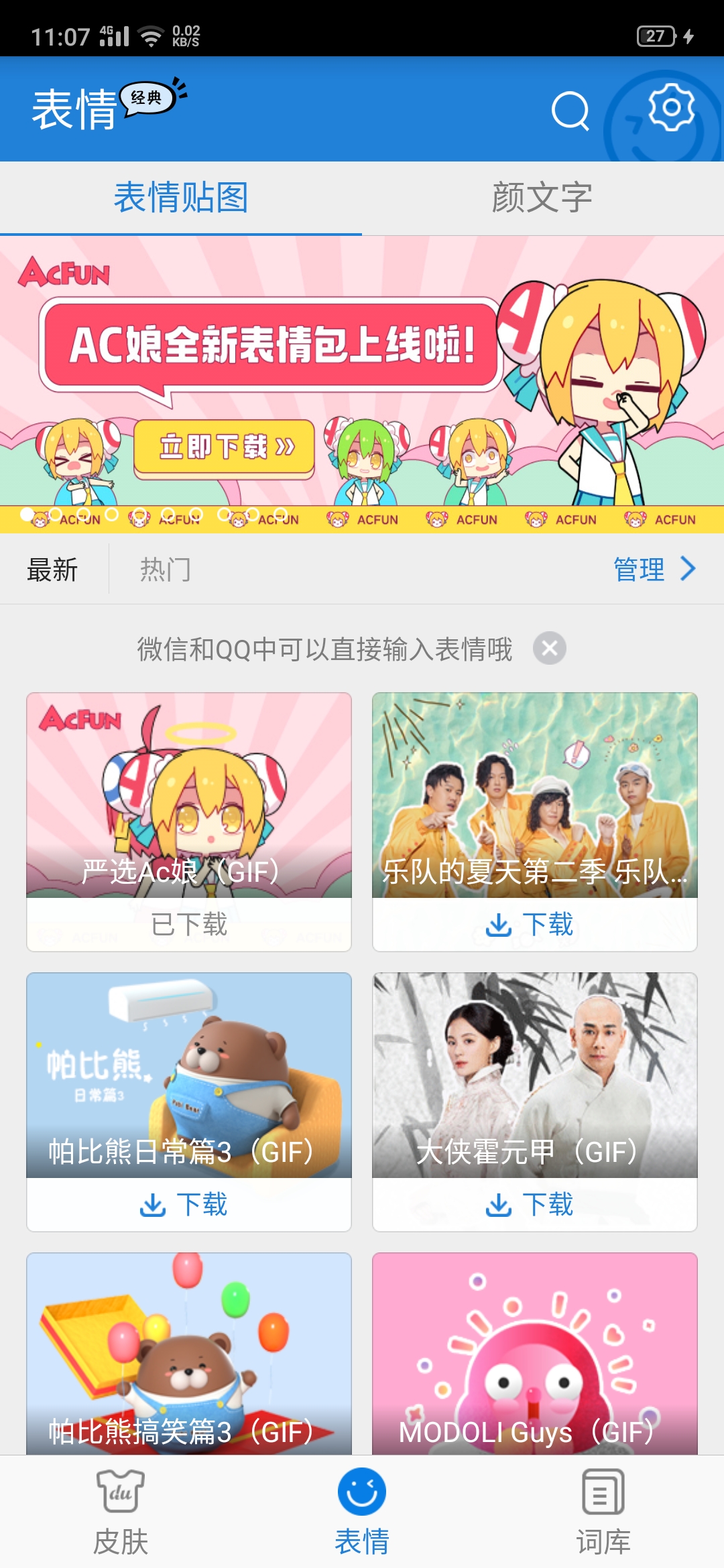
Task: Switch to the 颜文字 tab
Action: 542,198
